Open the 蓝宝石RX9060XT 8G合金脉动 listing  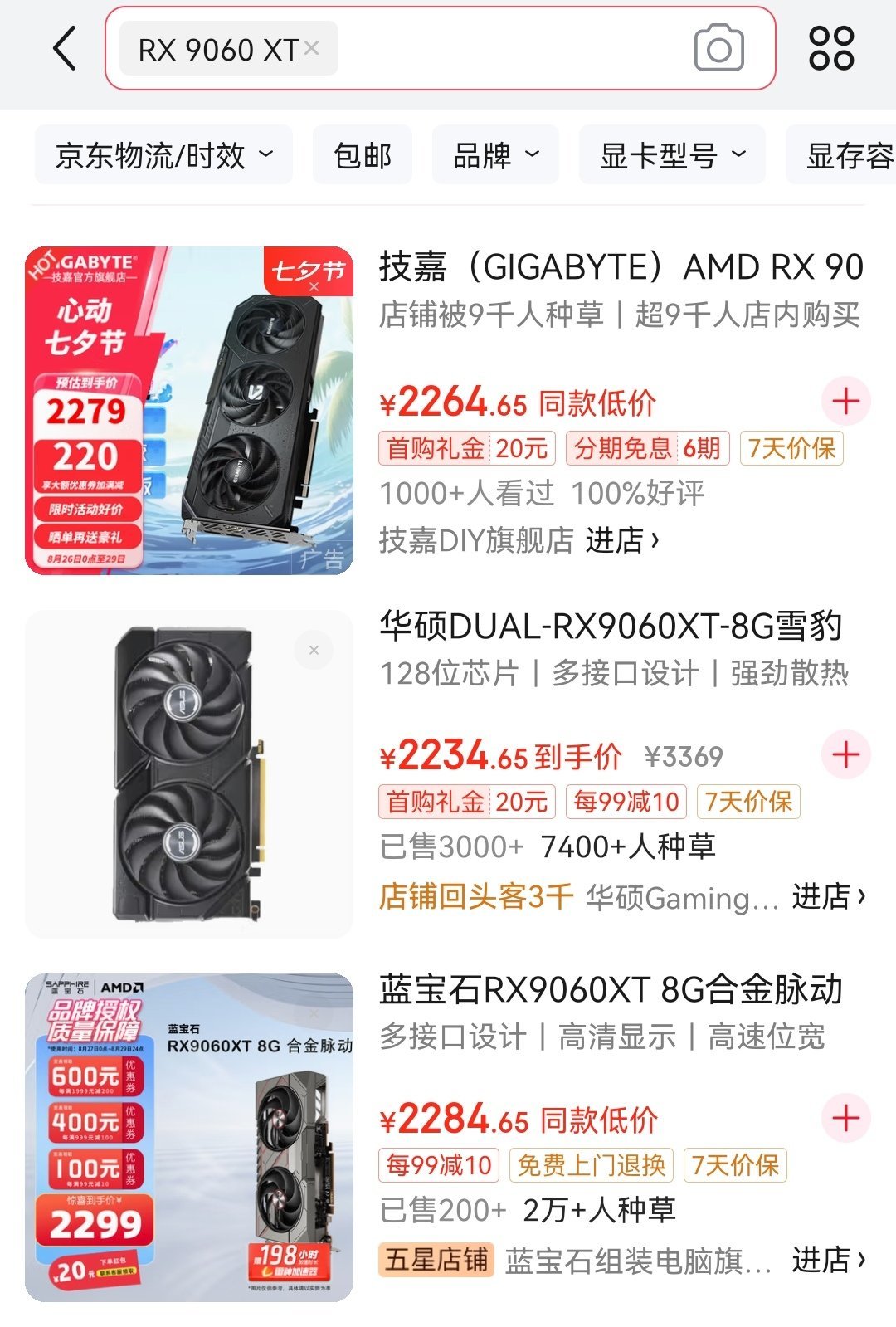611,990
